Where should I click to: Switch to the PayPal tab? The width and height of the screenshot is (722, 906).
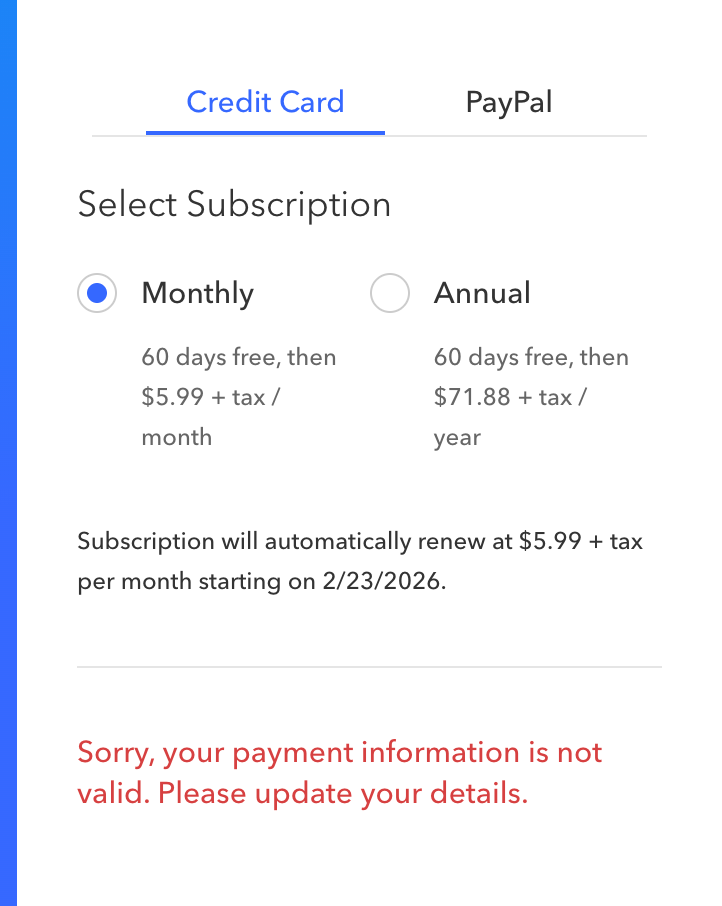pos(509,101)
